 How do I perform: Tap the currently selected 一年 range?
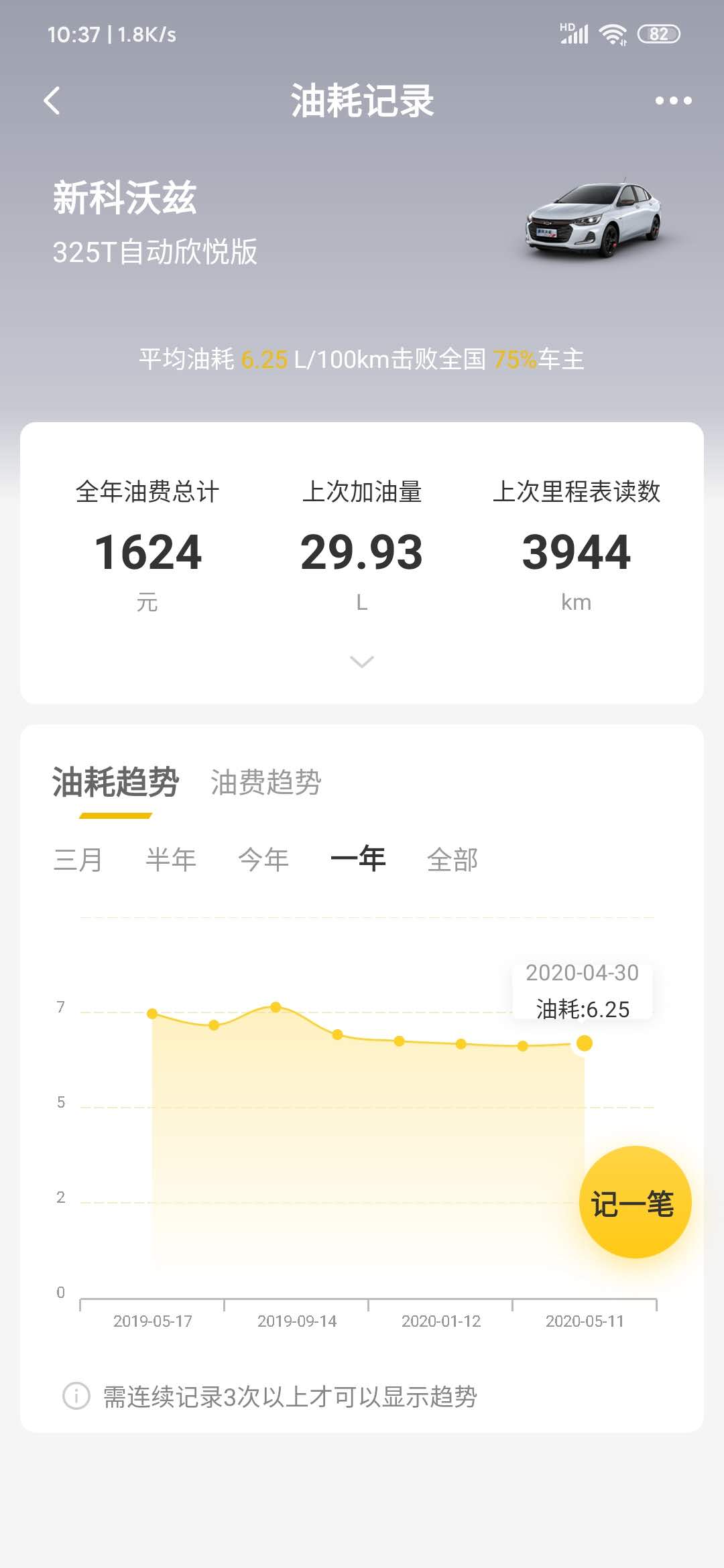point(357,860)
